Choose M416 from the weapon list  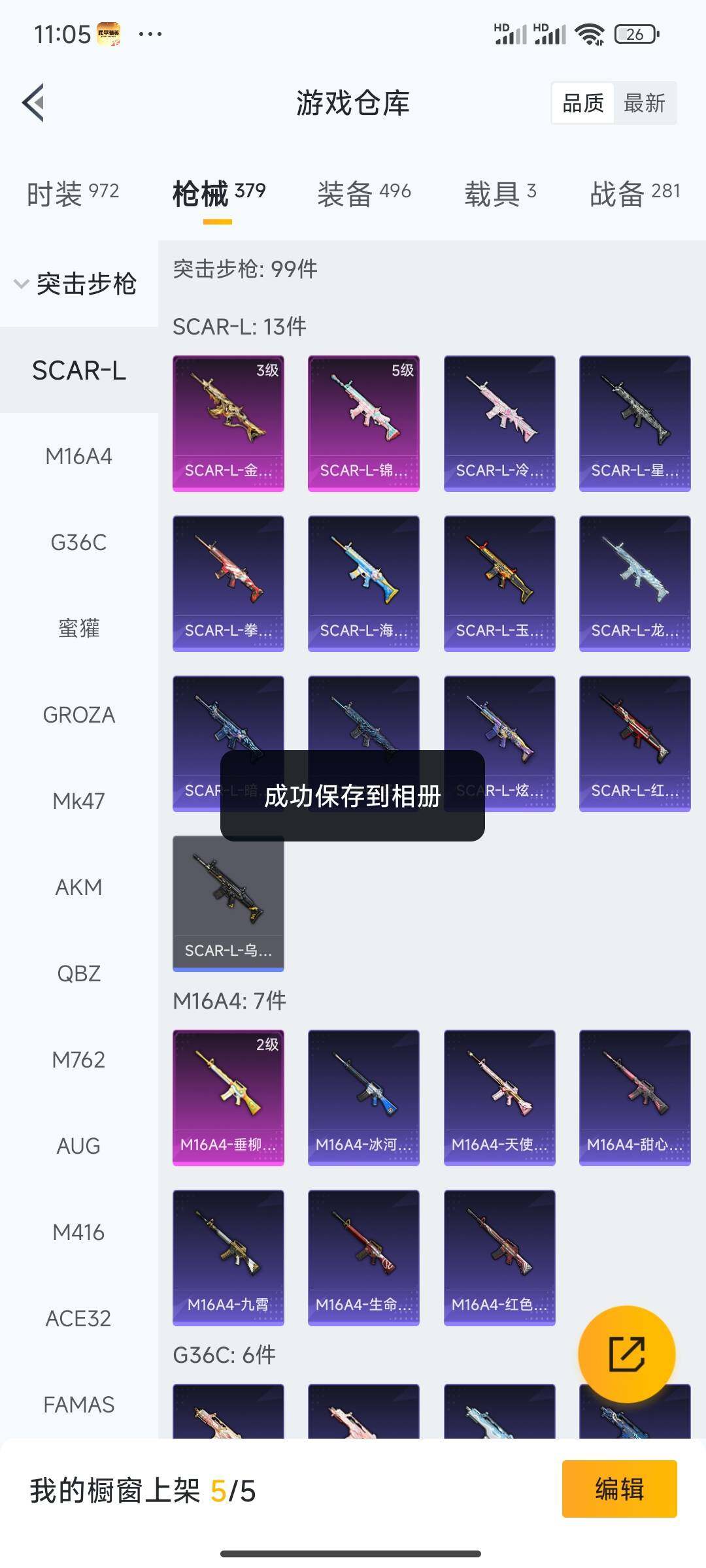pyautogui.click(x=78, y=1232)
